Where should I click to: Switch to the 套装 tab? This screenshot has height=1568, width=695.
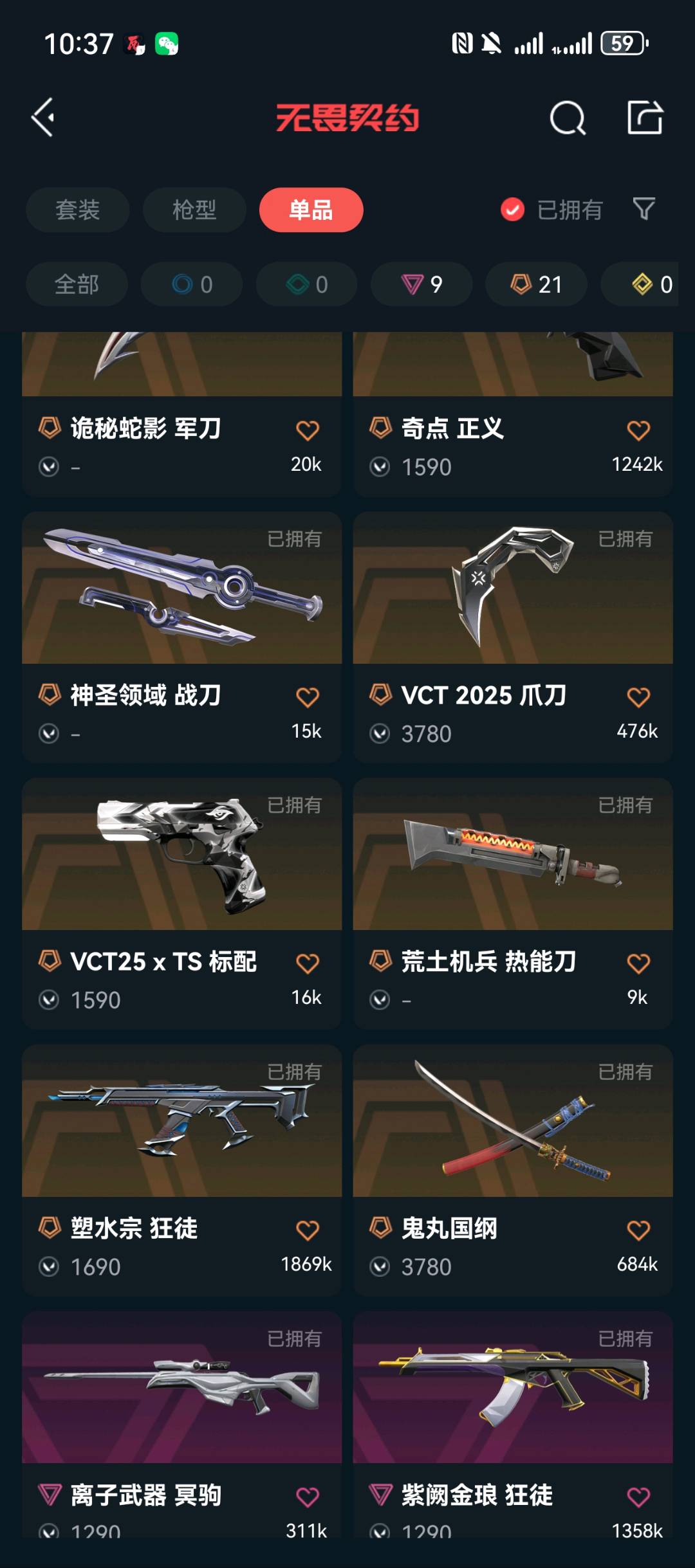pyautogui.click(x=77, y=210)
